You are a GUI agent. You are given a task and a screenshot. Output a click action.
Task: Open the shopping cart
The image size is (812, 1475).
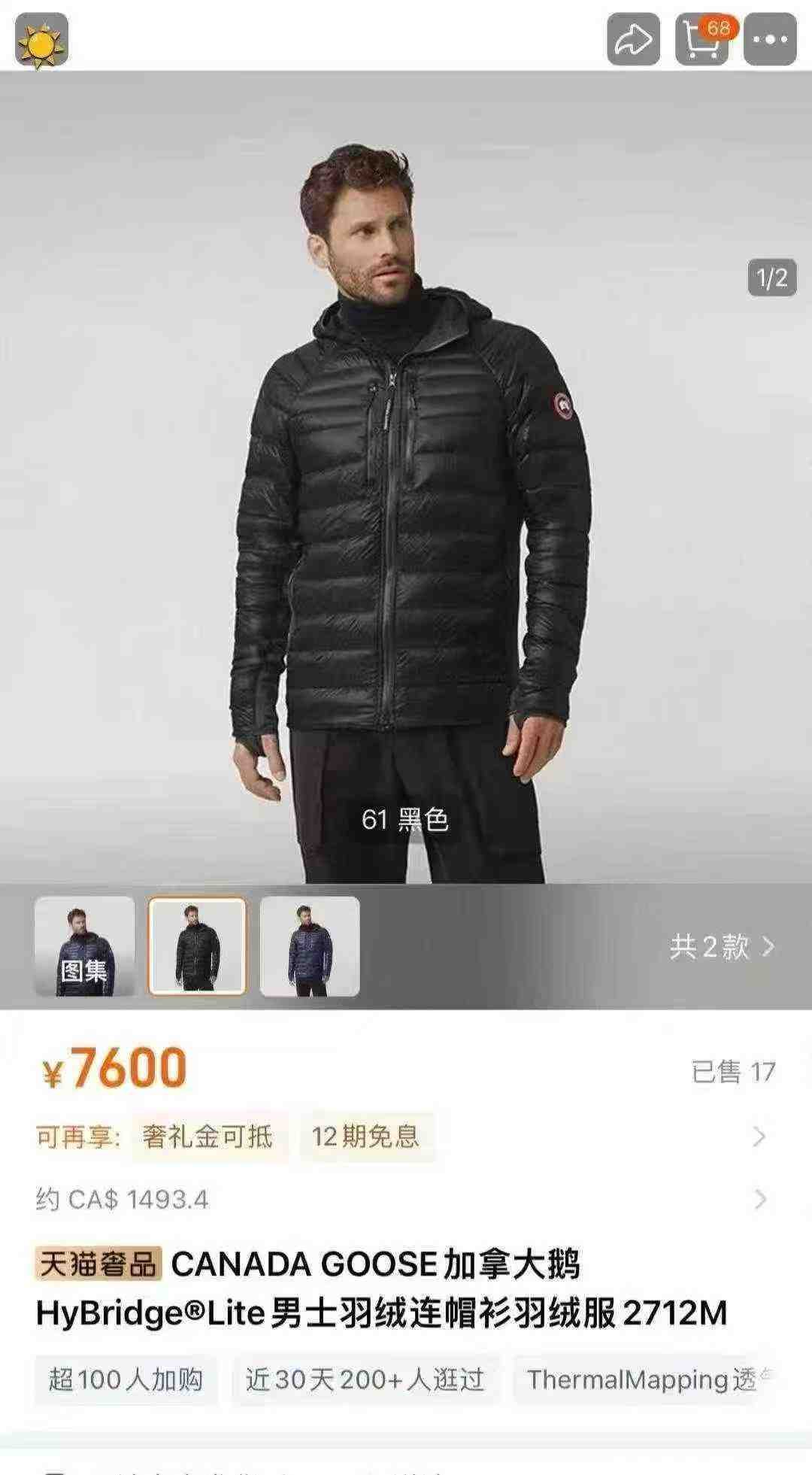[x=702, y=40]
